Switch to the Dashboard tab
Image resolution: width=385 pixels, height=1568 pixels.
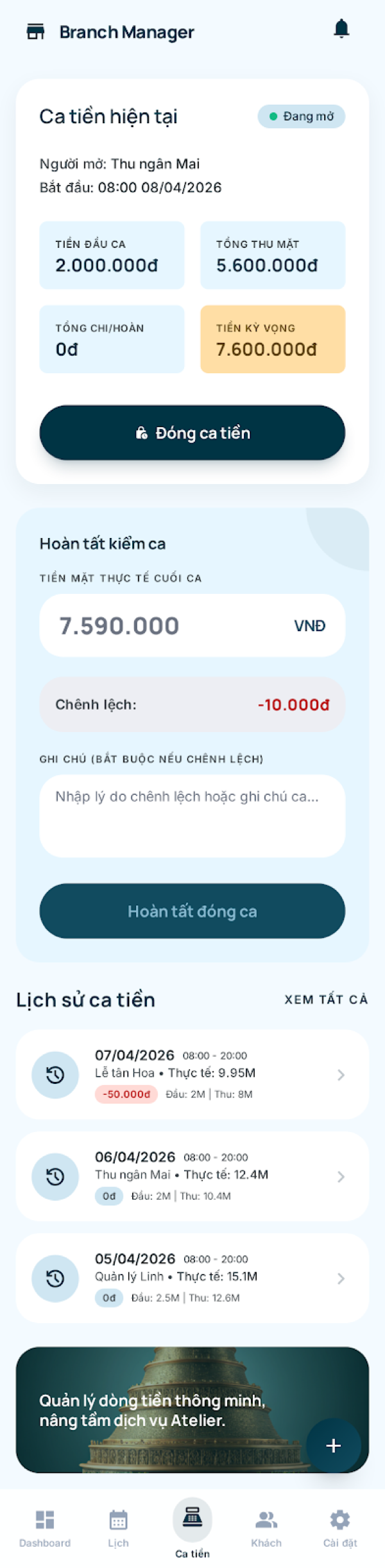[x=45, y=1528]
